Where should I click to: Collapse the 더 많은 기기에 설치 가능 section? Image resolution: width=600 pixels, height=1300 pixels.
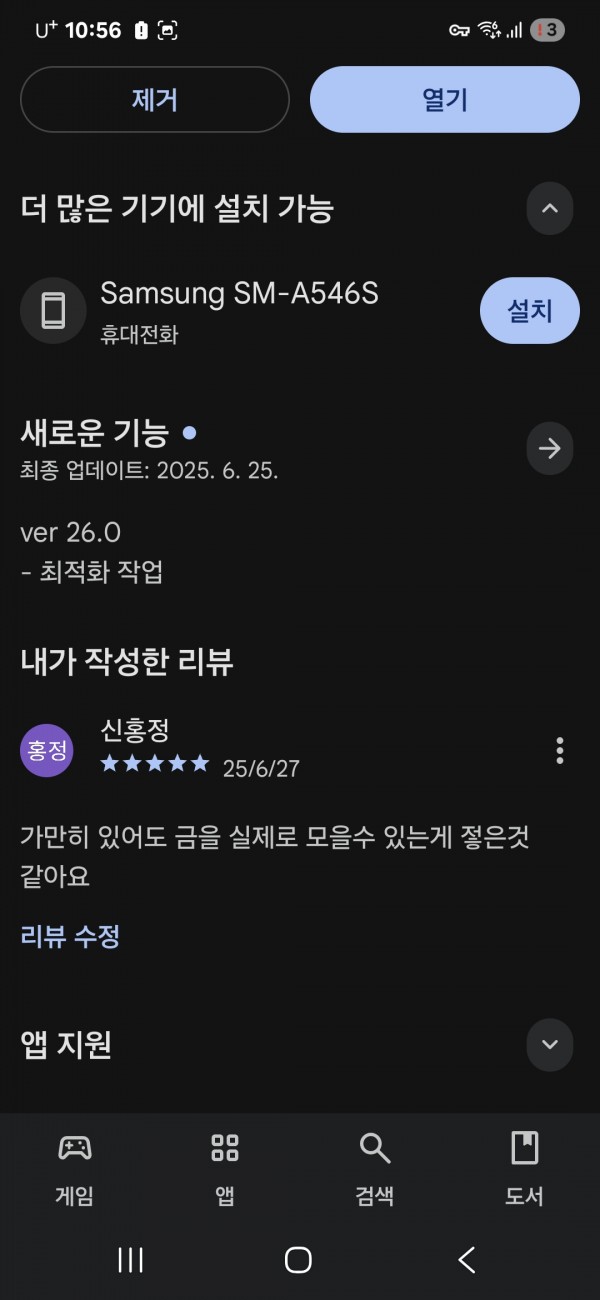(550, 209)
